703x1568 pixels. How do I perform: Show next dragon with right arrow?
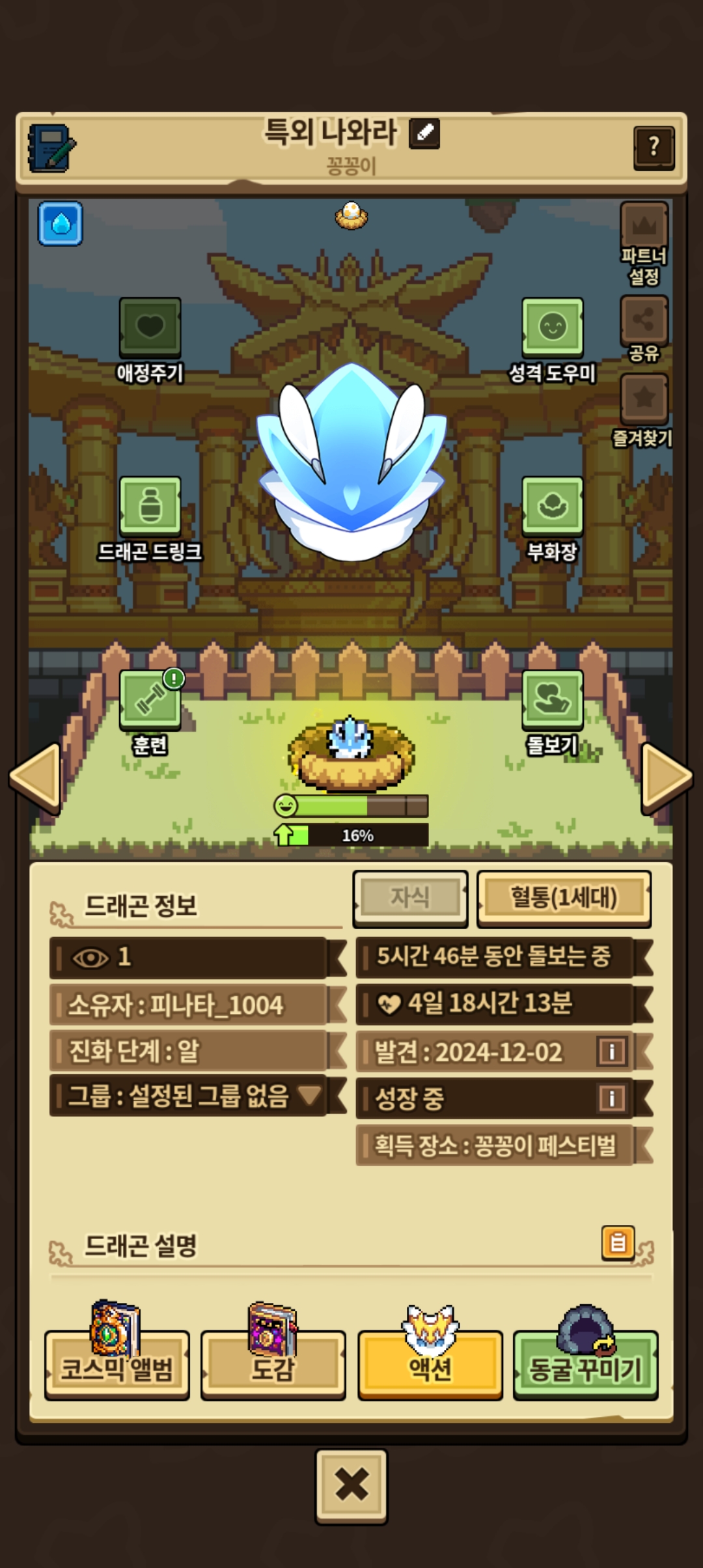[x=666, y=777]
